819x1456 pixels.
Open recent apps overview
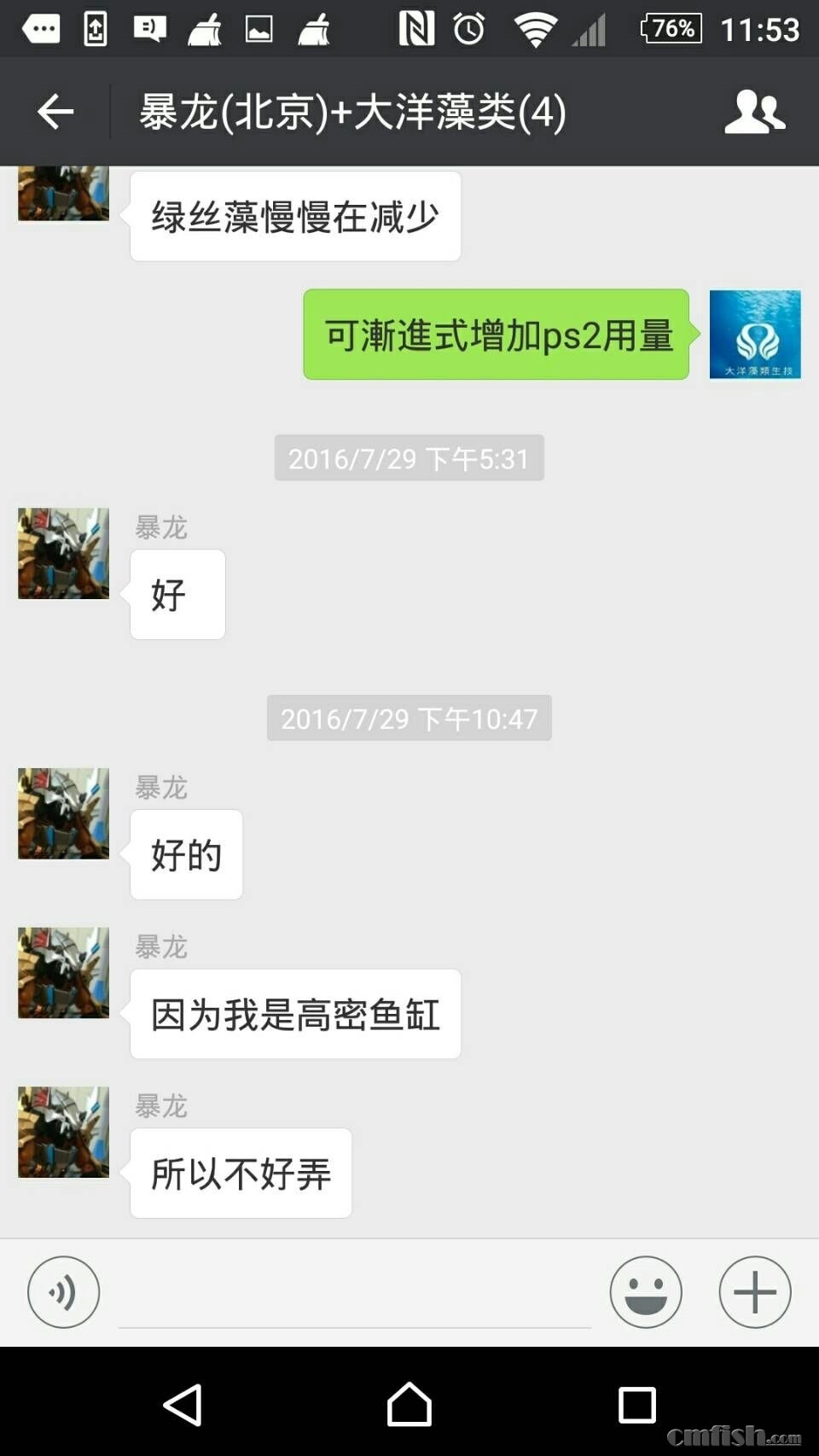[636, 1405]
